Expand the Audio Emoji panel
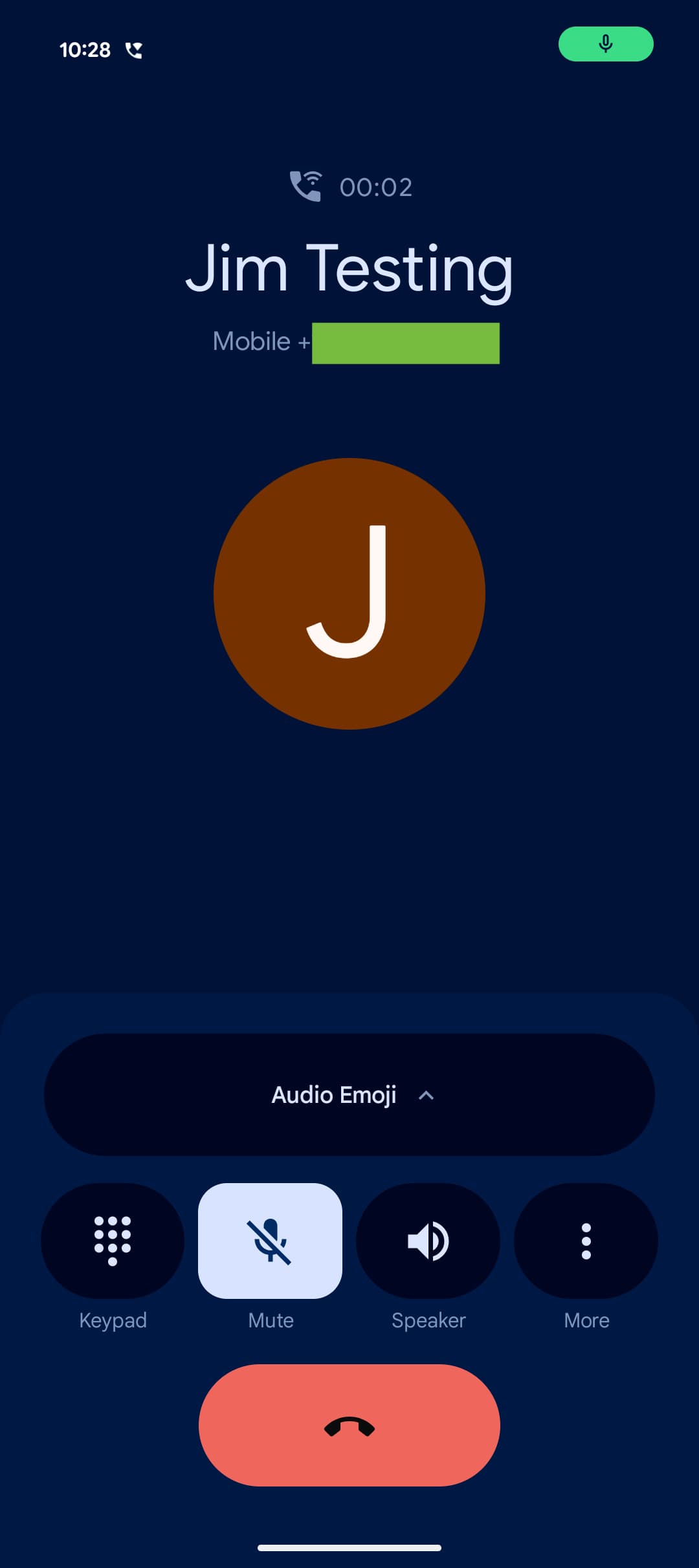699x1568 pixels. point(349,1094)
